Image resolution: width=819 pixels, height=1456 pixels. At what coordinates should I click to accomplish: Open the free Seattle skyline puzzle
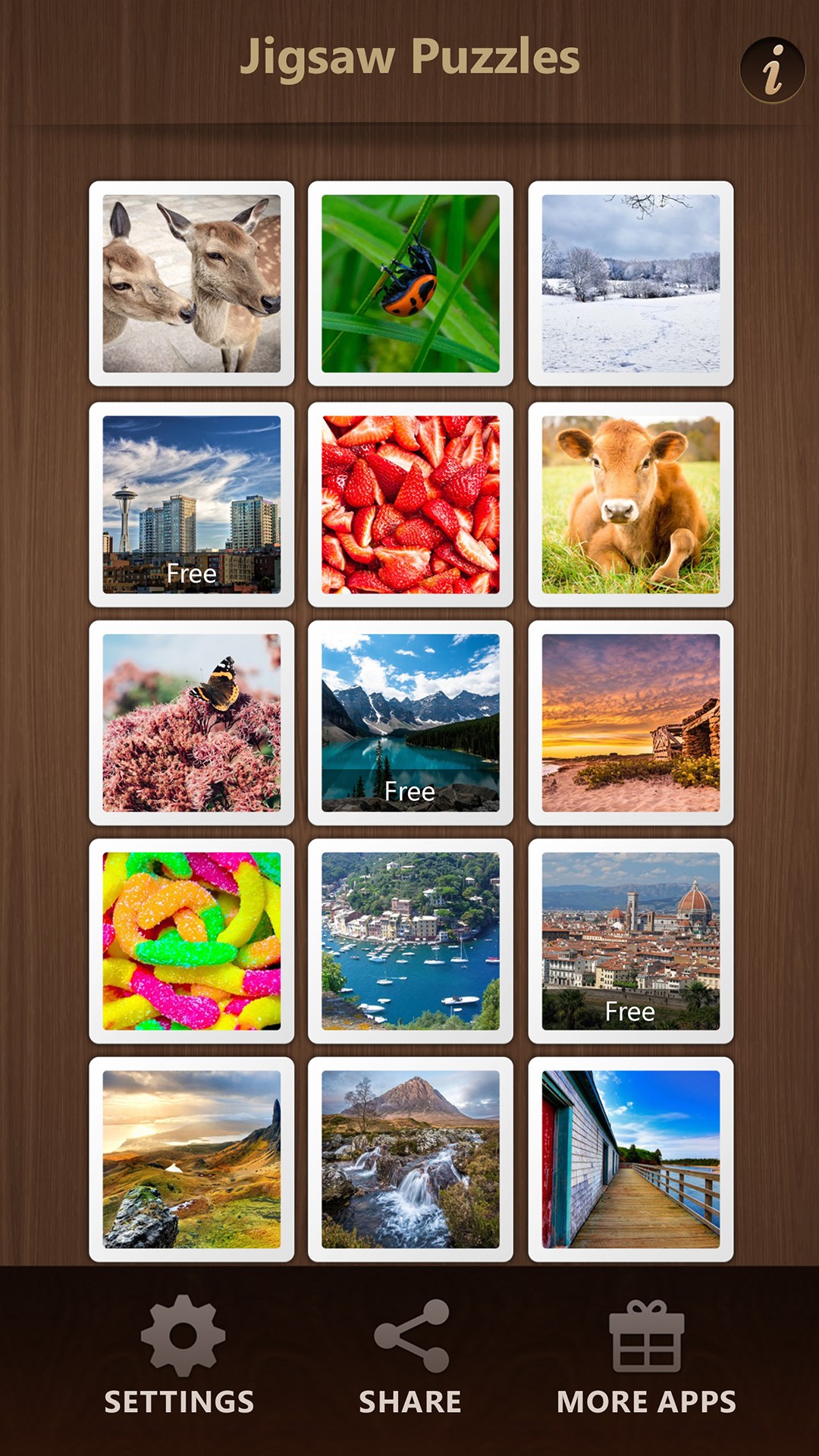click(x=192, y=504)
